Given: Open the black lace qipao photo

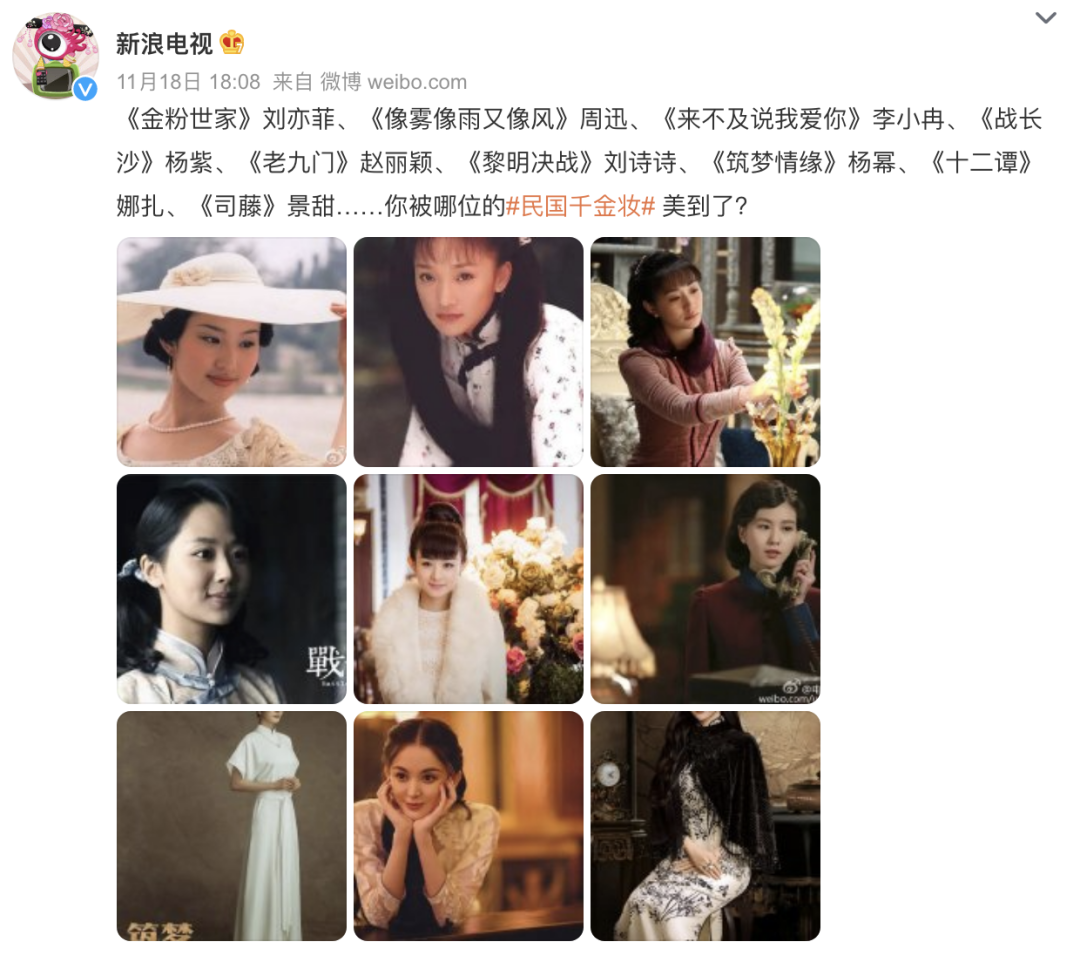Looking at the screenshot, I should pyautogui.click(x=705, y=825).
